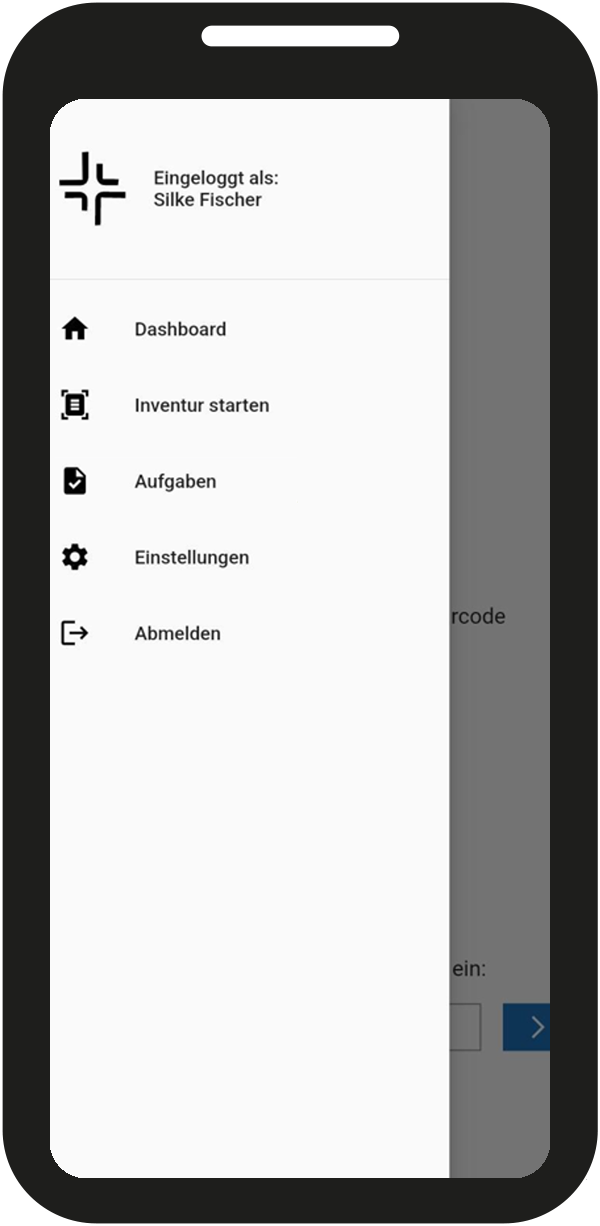Tap the blue arrow submit button
The image size is (600, 1226).
pyautogui.click(x=527, y=1027)
